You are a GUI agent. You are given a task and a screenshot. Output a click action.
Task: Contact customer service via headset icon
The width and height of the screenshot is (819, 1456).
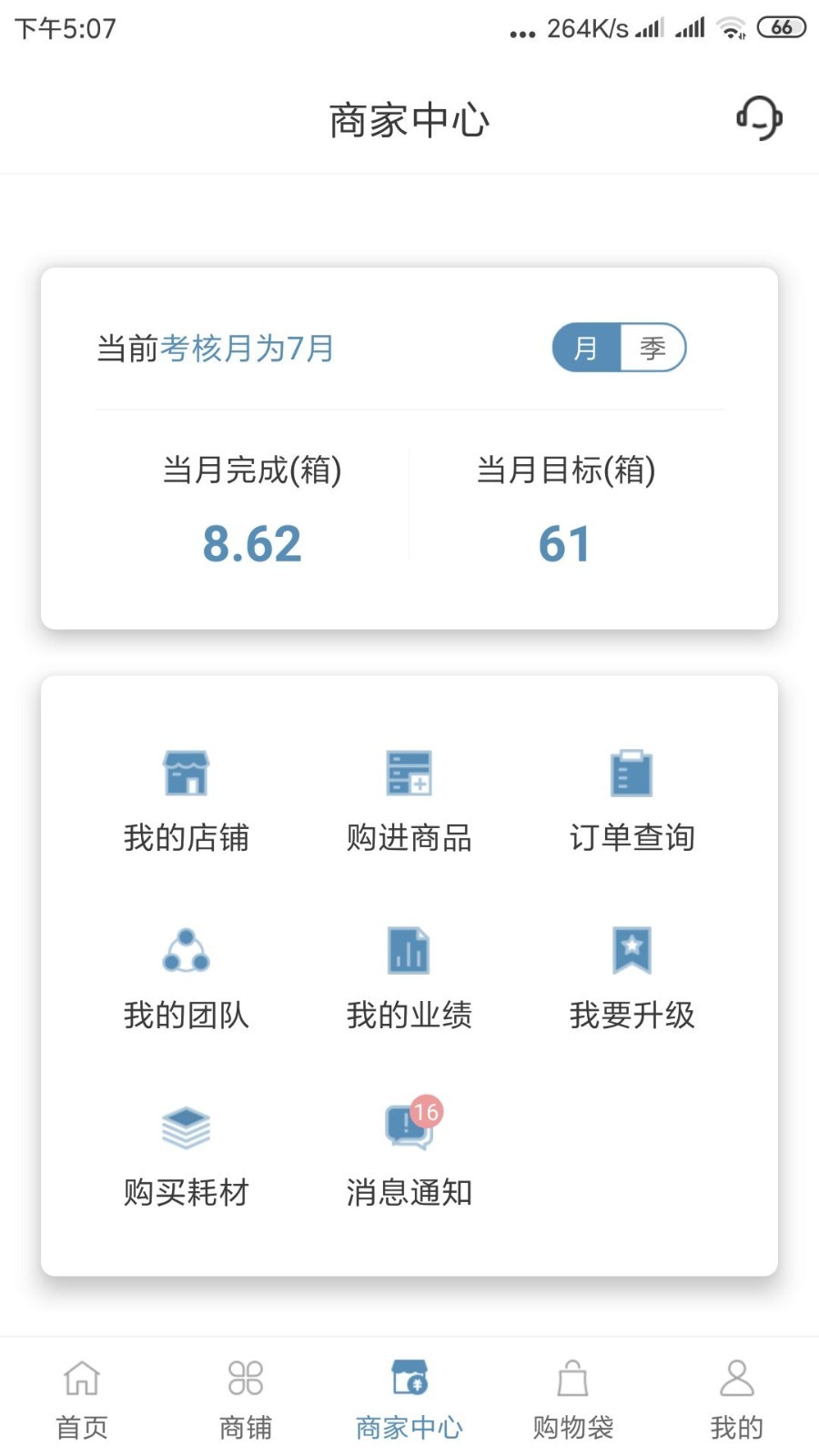pos(759,119)
